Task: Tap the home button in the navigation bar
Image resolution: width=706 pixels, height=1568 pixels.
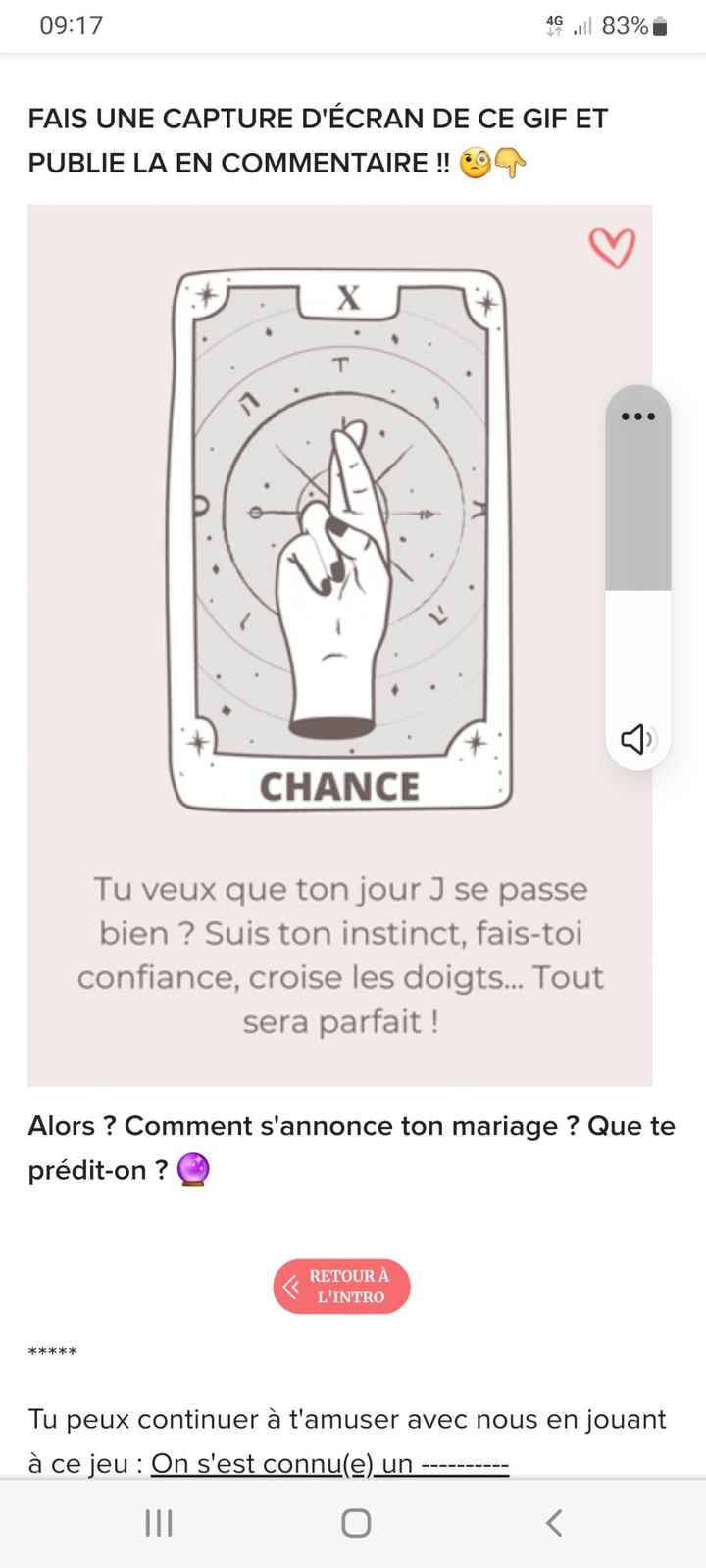Action: pos(355,1523)
